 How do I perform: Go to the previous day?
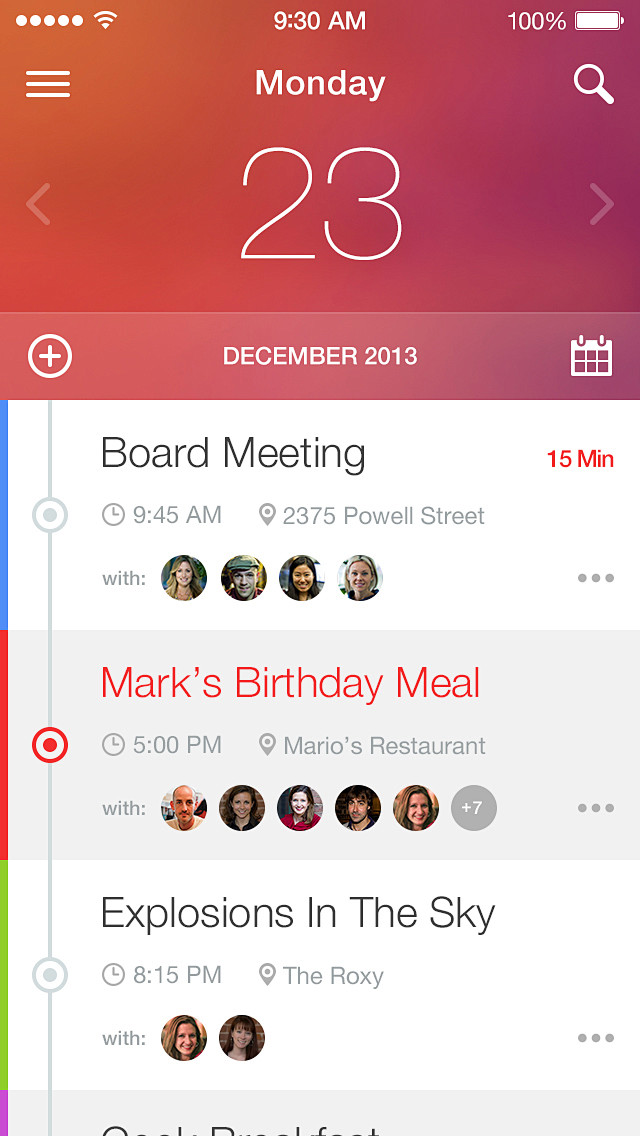(x=38, y=204)
